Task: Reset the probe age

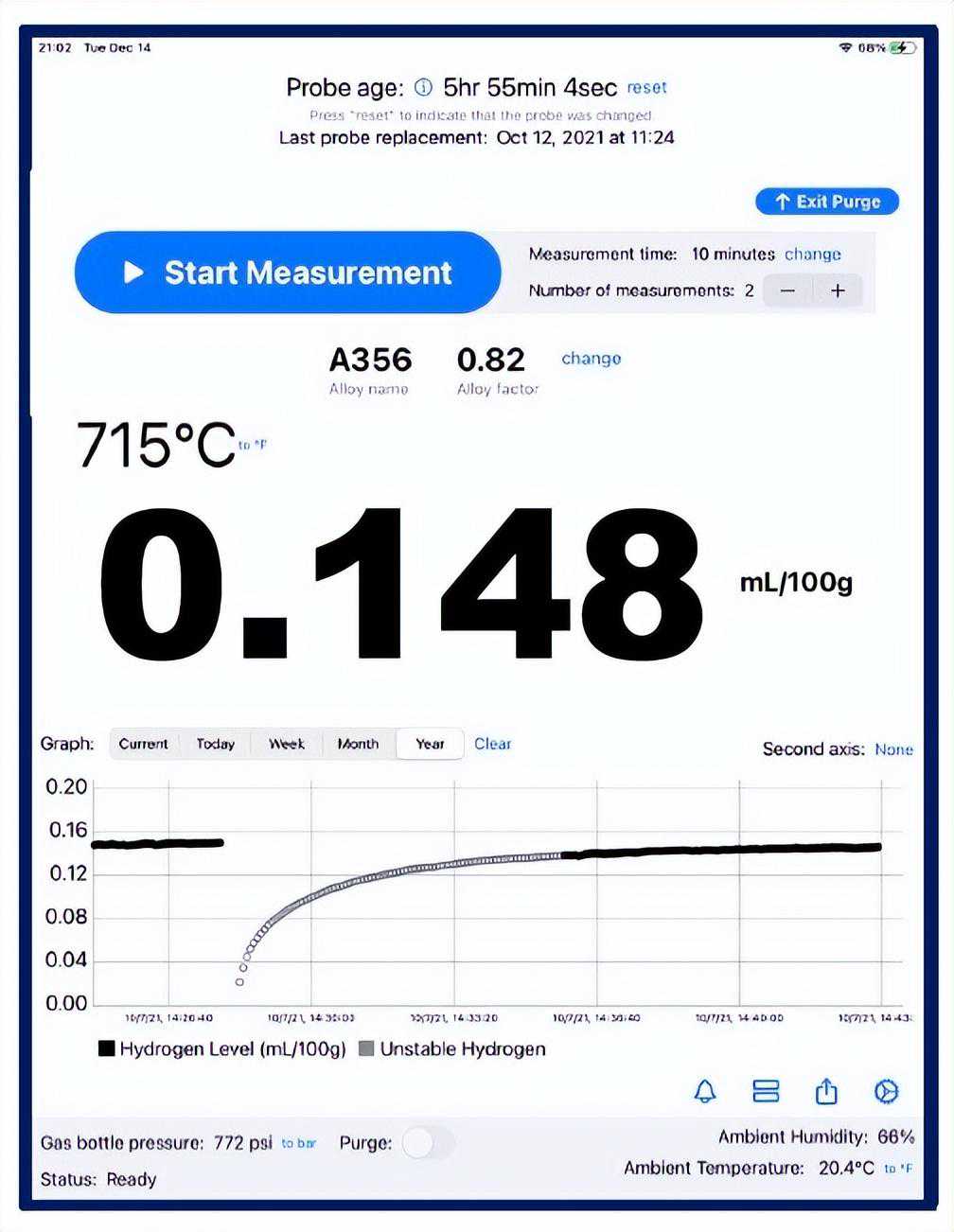Action: [646, 87]
